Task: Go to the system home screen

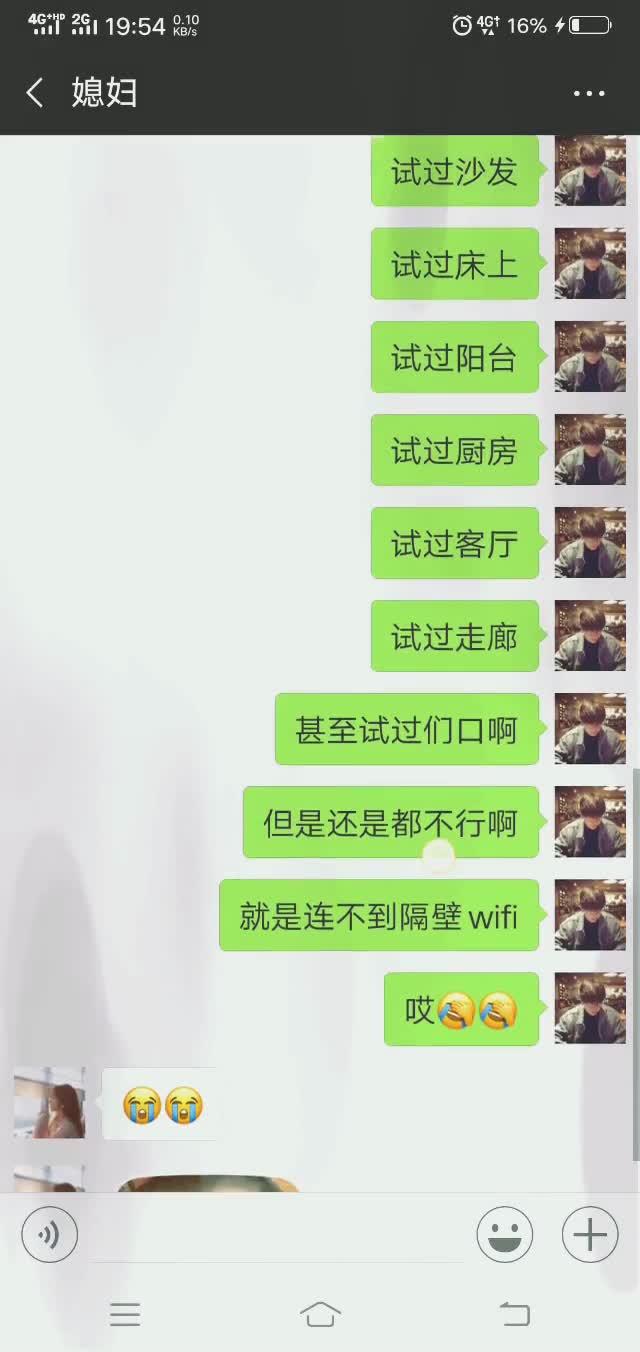Action: (320, 1314)
